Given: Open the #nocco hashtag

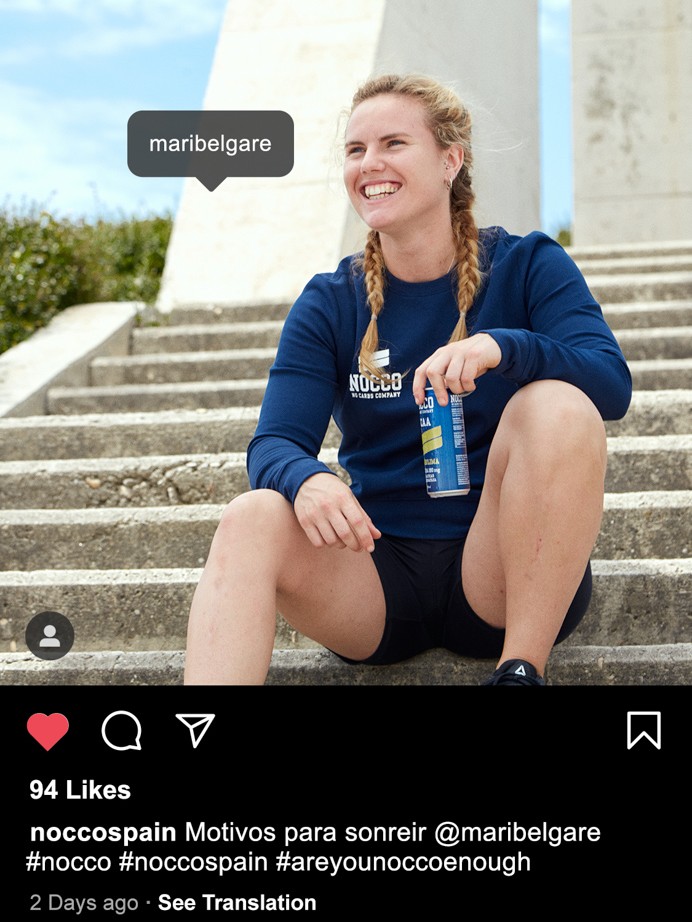Looking at the screenshot, I should point(68,862).
